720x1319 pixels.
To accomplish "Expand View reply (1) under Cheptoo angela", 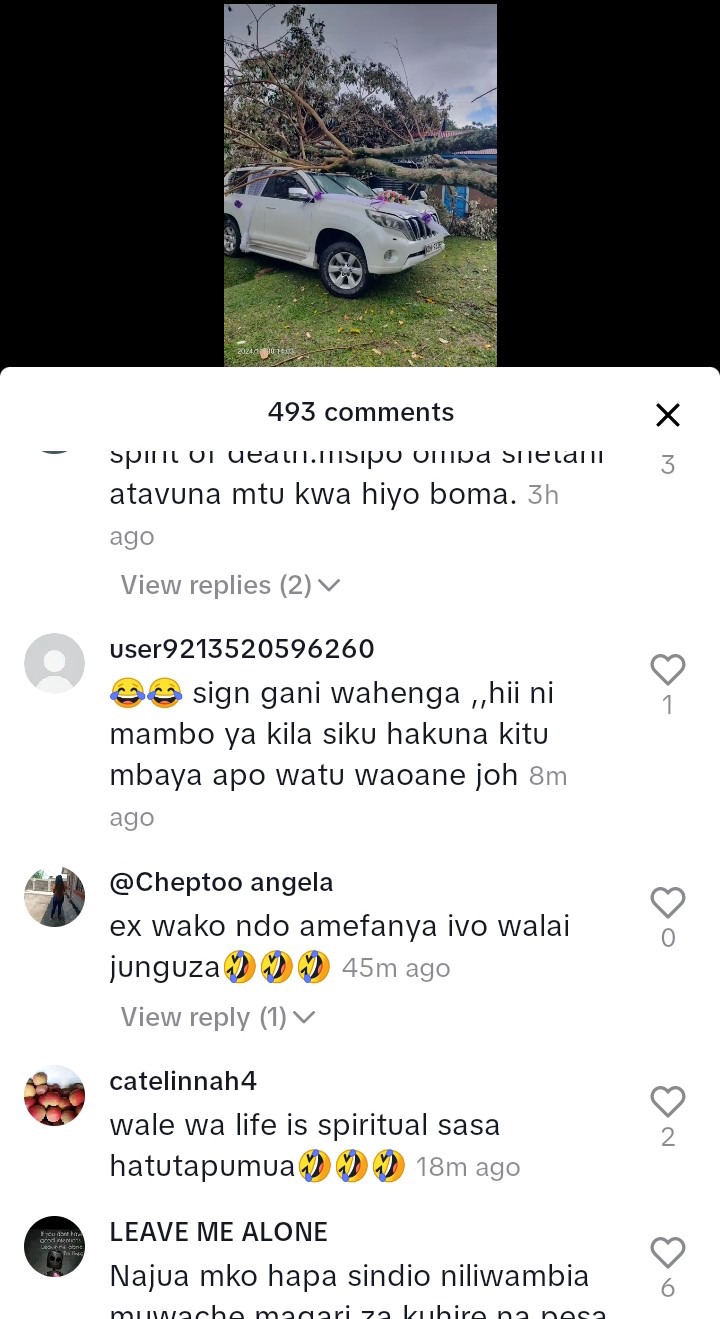I will tap(218, 1017).
